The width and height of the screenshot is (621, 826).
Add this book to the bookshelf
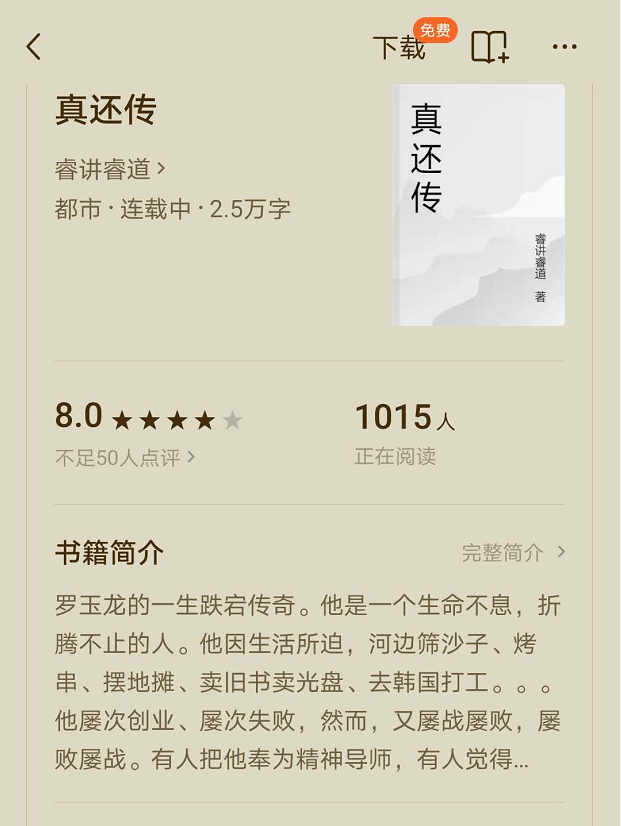[490, 47]
